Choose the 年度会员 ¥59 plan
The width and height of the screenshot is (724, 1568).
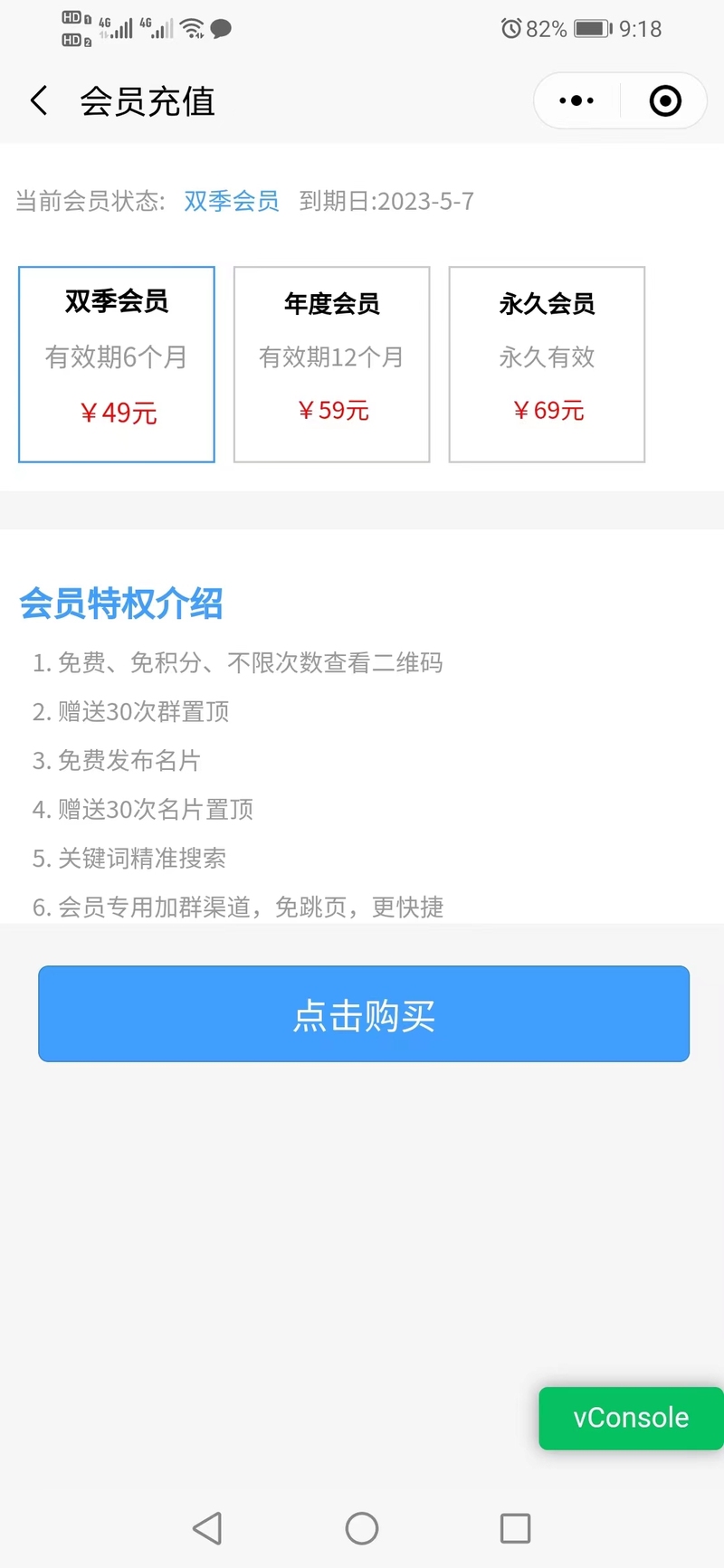[x=331, y=365]
